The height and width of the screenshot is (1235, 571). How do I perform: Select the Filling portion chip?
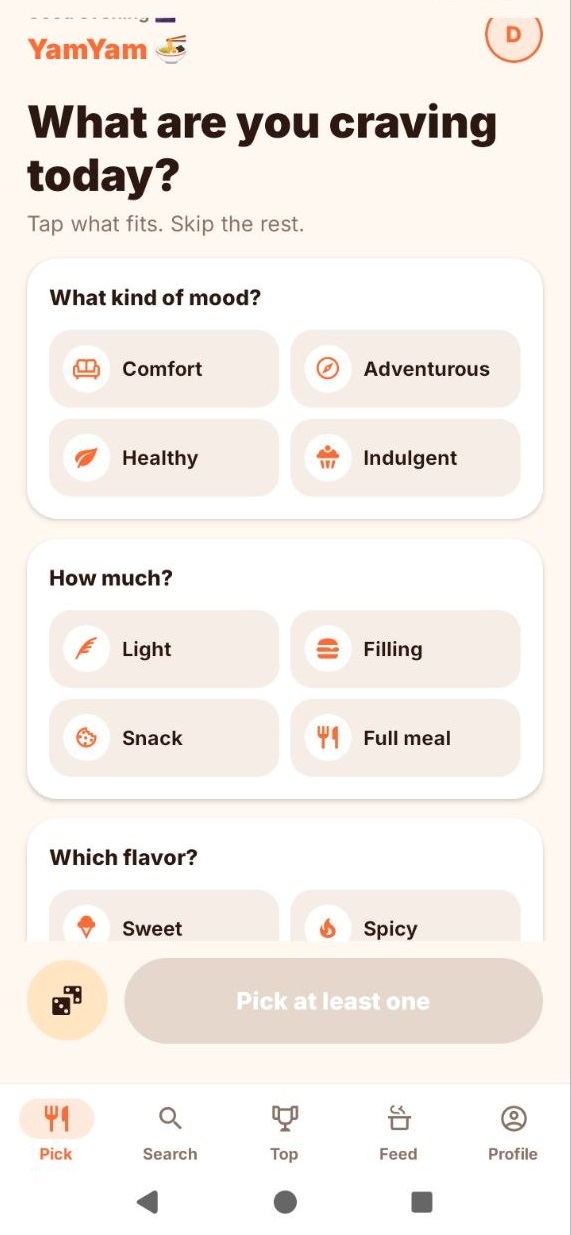405,649
